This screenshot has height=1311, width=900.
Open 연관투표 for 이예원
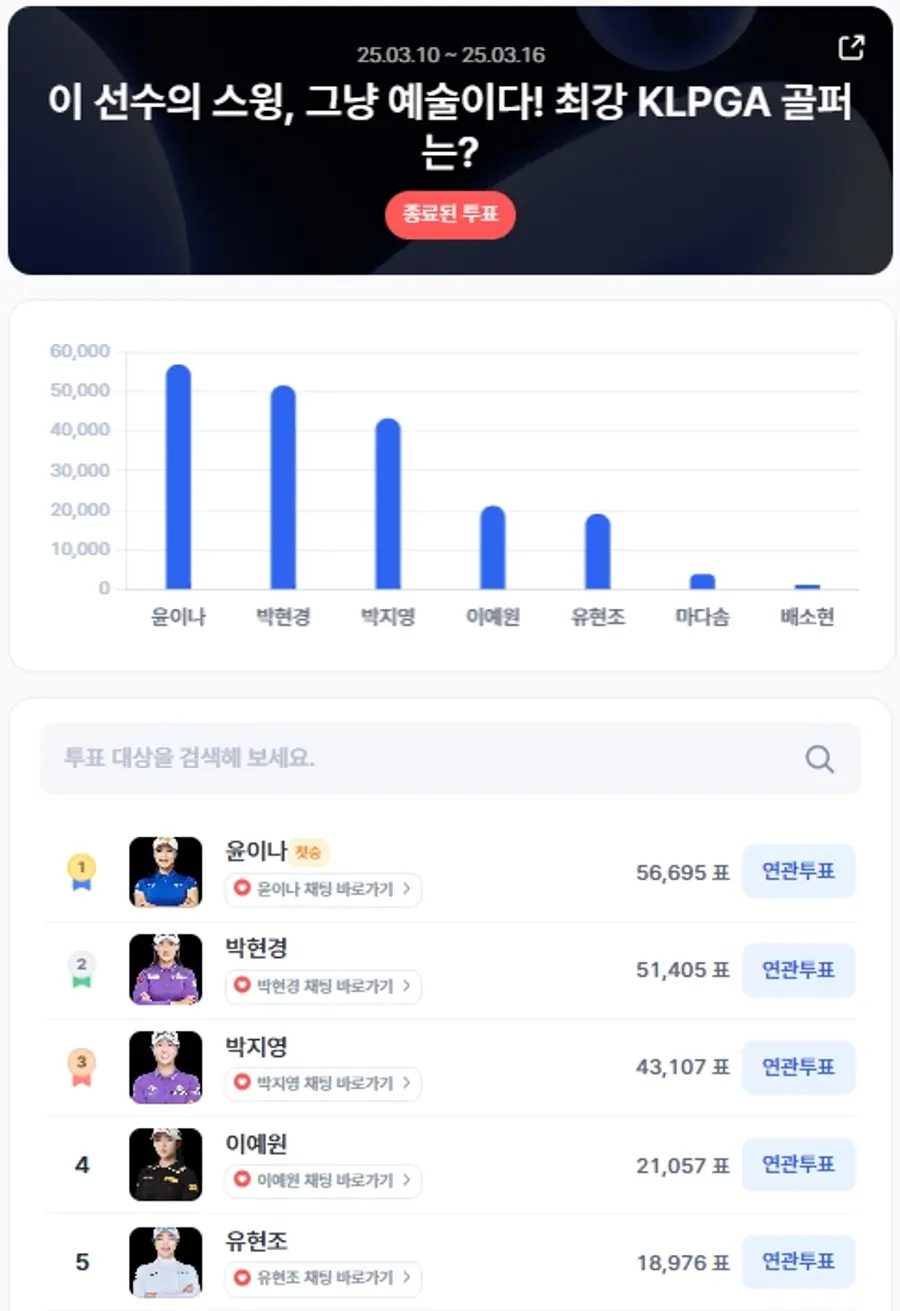coord(799,1164)
